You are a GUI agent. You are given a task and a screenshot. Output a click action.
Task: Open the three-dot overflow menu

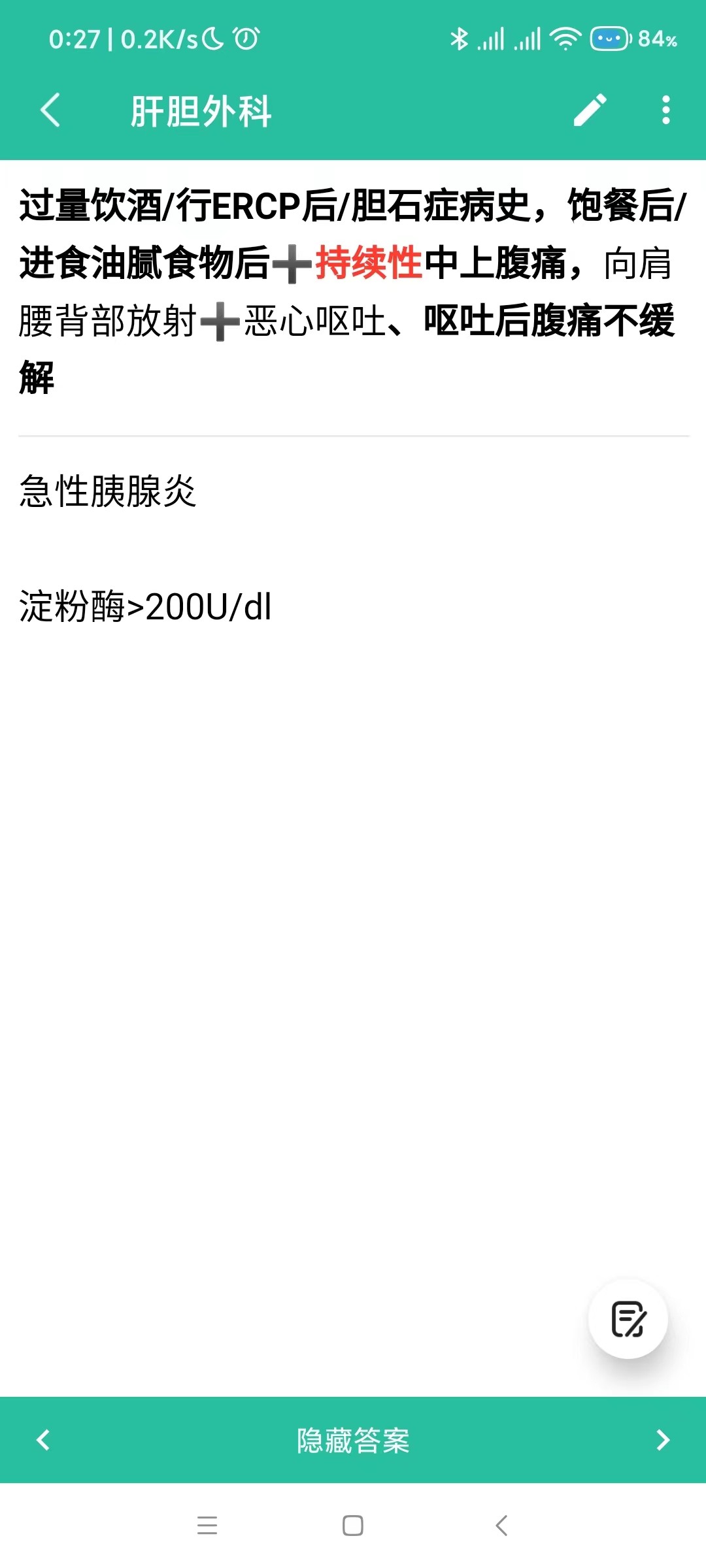[665, 110]
